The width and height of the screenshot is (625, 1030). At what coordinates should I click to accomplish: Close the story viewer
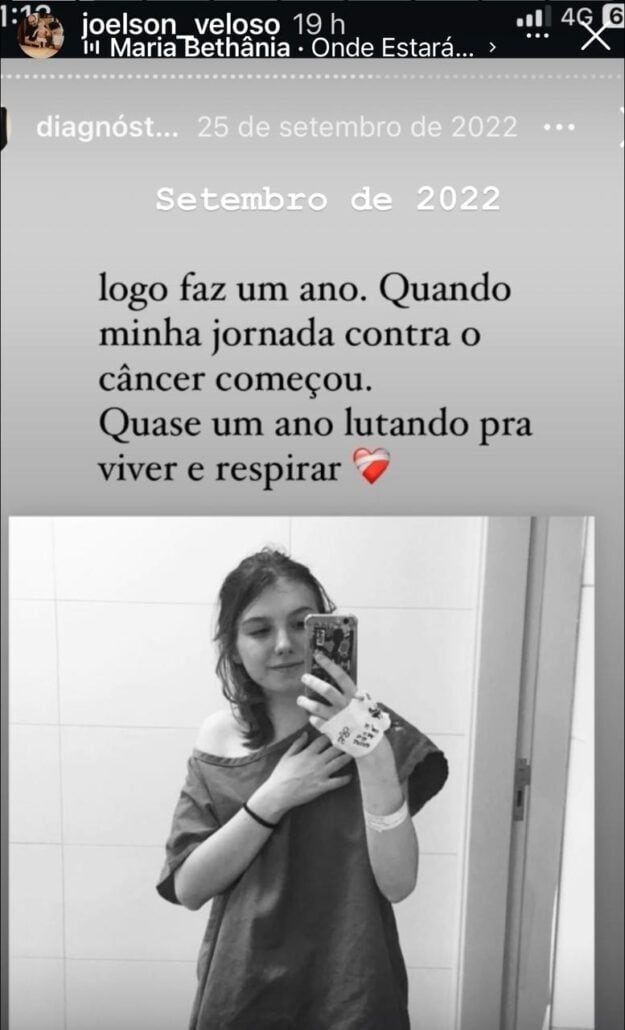pyautogui.click(x=596, y=35)
